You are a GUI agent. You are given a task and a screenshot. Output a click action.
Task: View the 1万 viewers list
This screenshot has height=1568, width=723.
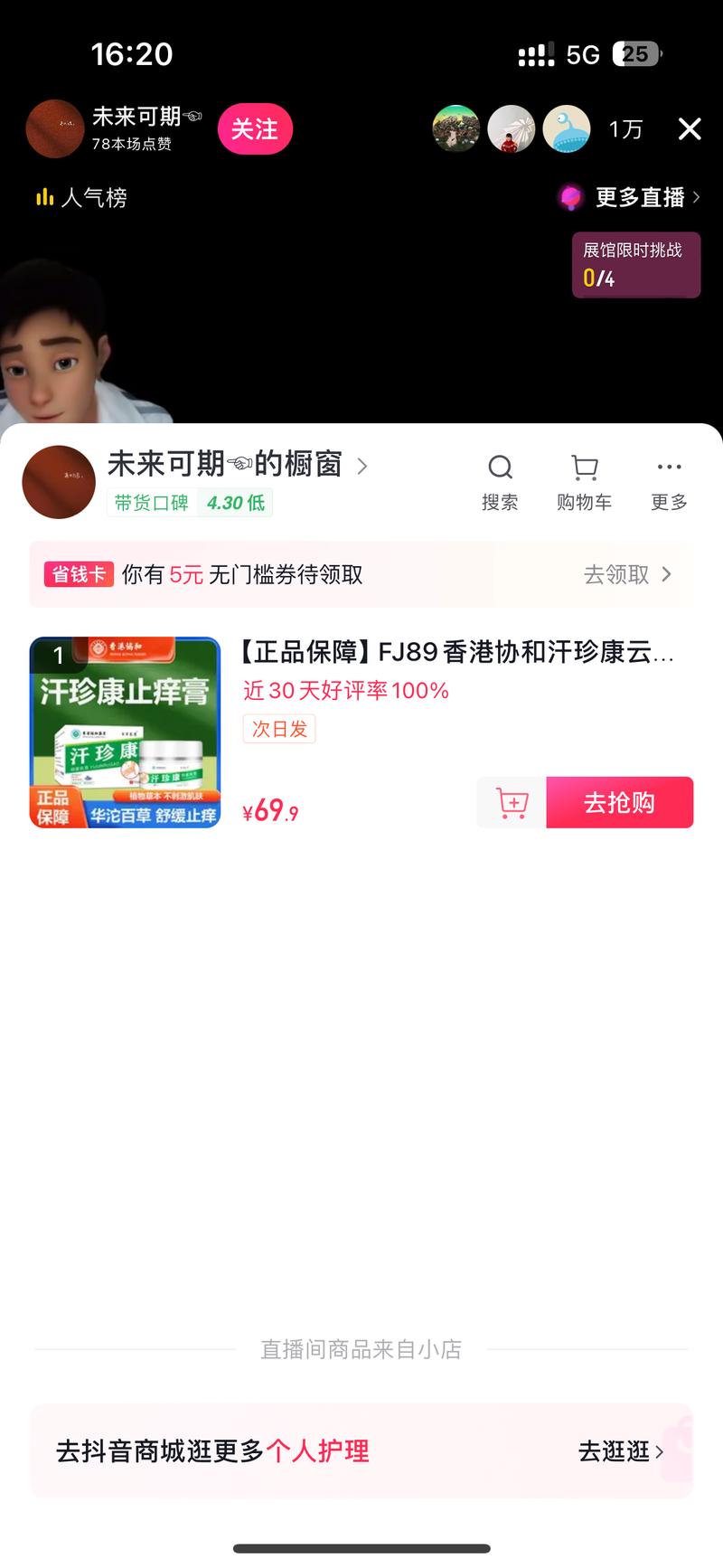click(625, 129)
